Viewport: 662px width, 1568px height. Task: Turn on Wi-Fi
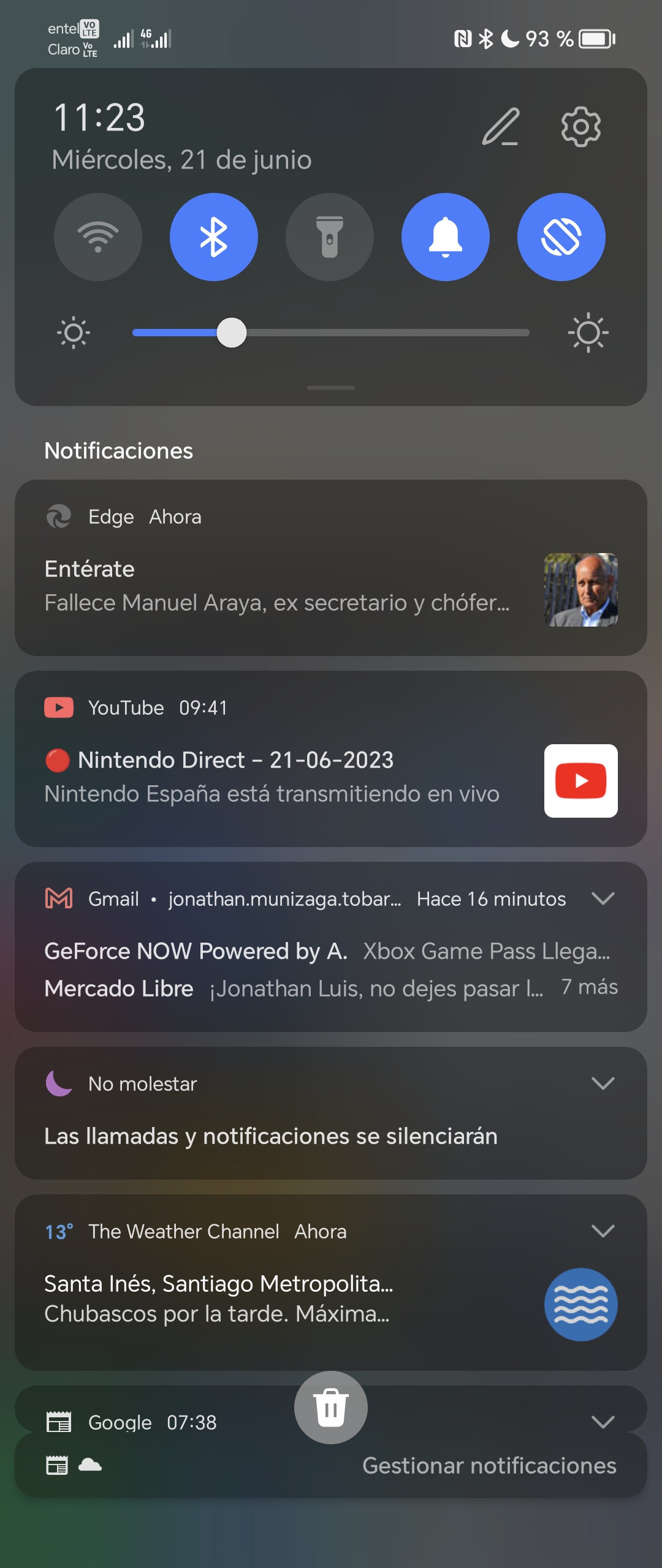98,237
